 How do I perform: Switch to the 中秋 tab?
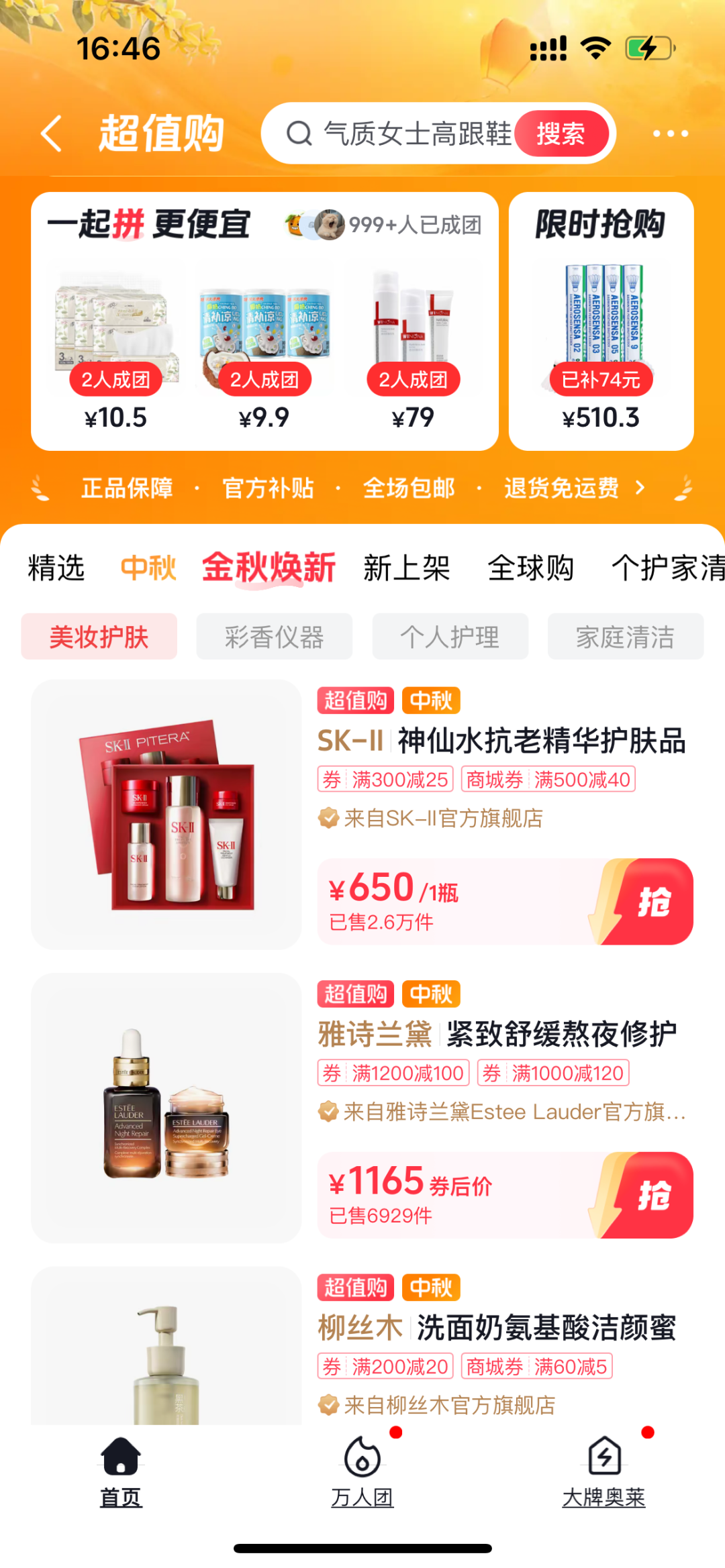(x=148, y=568)
